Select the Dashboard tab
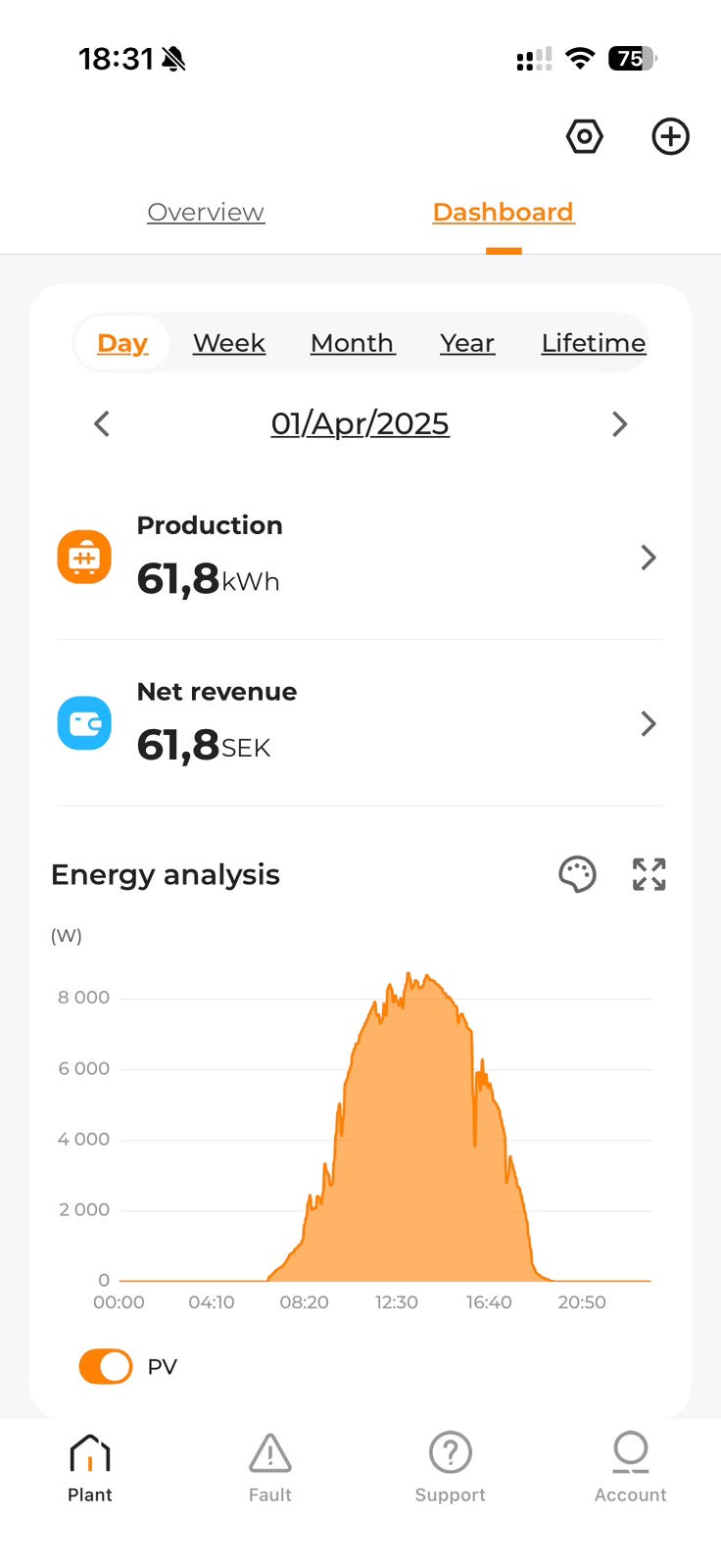The height and width of the screenshot is (1568, 721). point(503,213)
